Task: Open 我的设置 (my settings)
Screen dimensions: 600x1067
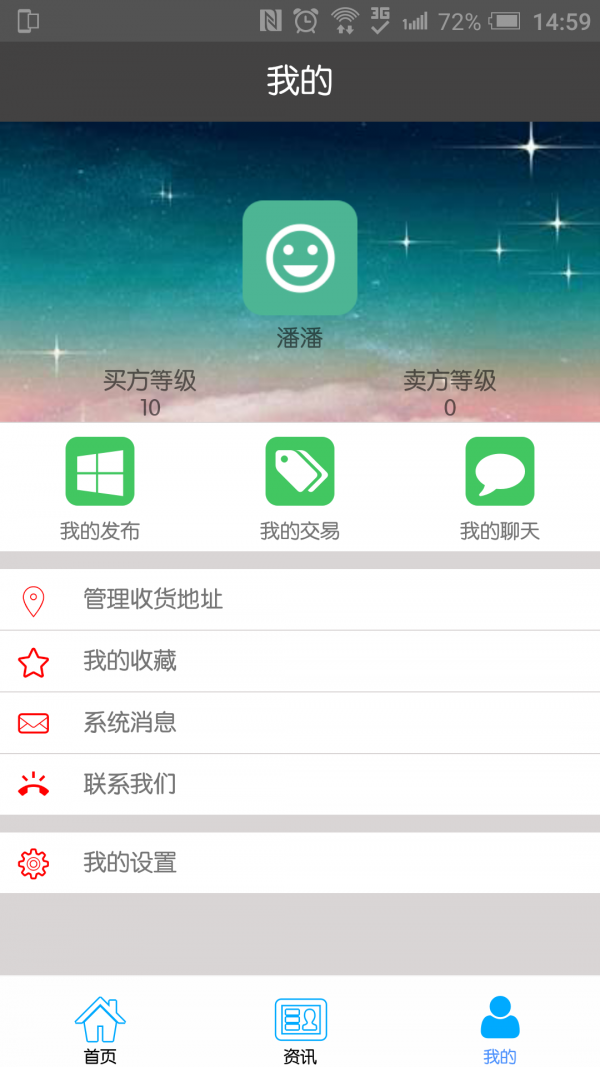Action: 300,862
